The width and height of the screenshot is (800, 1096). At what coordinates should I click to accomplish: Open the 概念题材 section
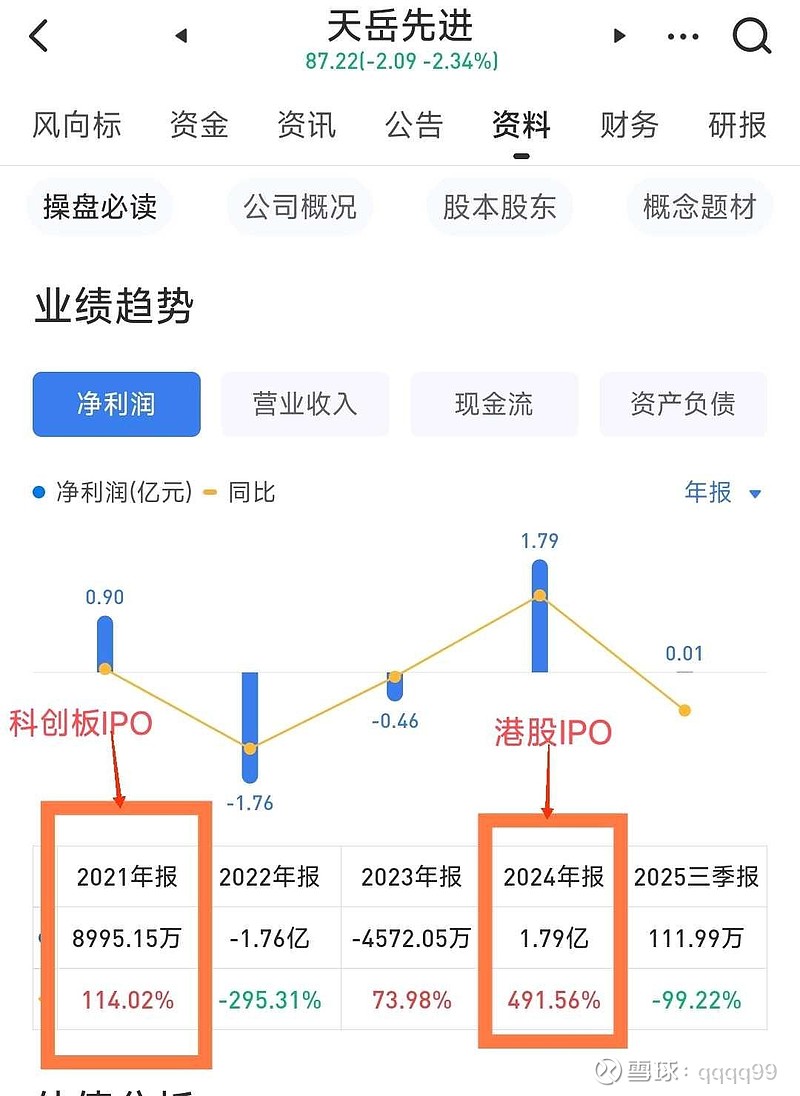[699, 207]
